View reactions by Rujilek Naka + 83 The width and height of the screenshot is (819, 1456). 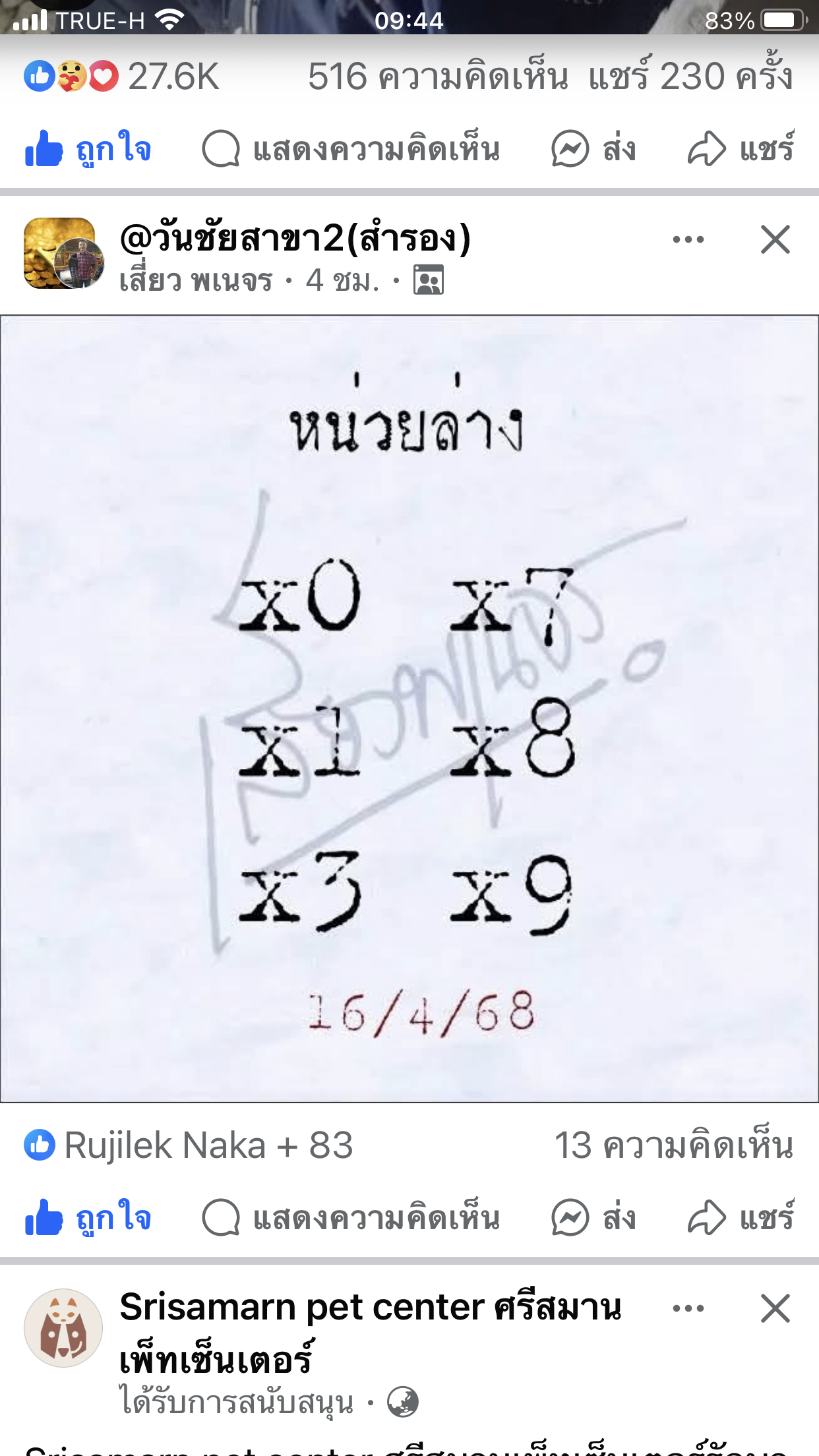189,1145
